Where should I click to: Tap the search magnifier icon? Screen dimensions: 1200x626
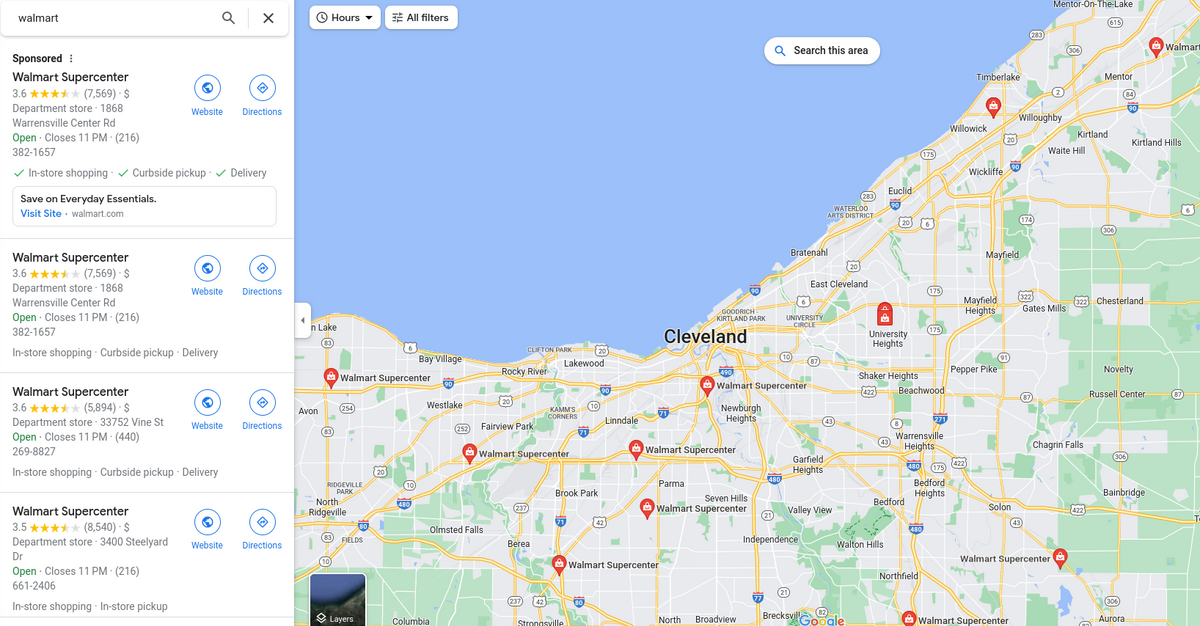(228, 18)
